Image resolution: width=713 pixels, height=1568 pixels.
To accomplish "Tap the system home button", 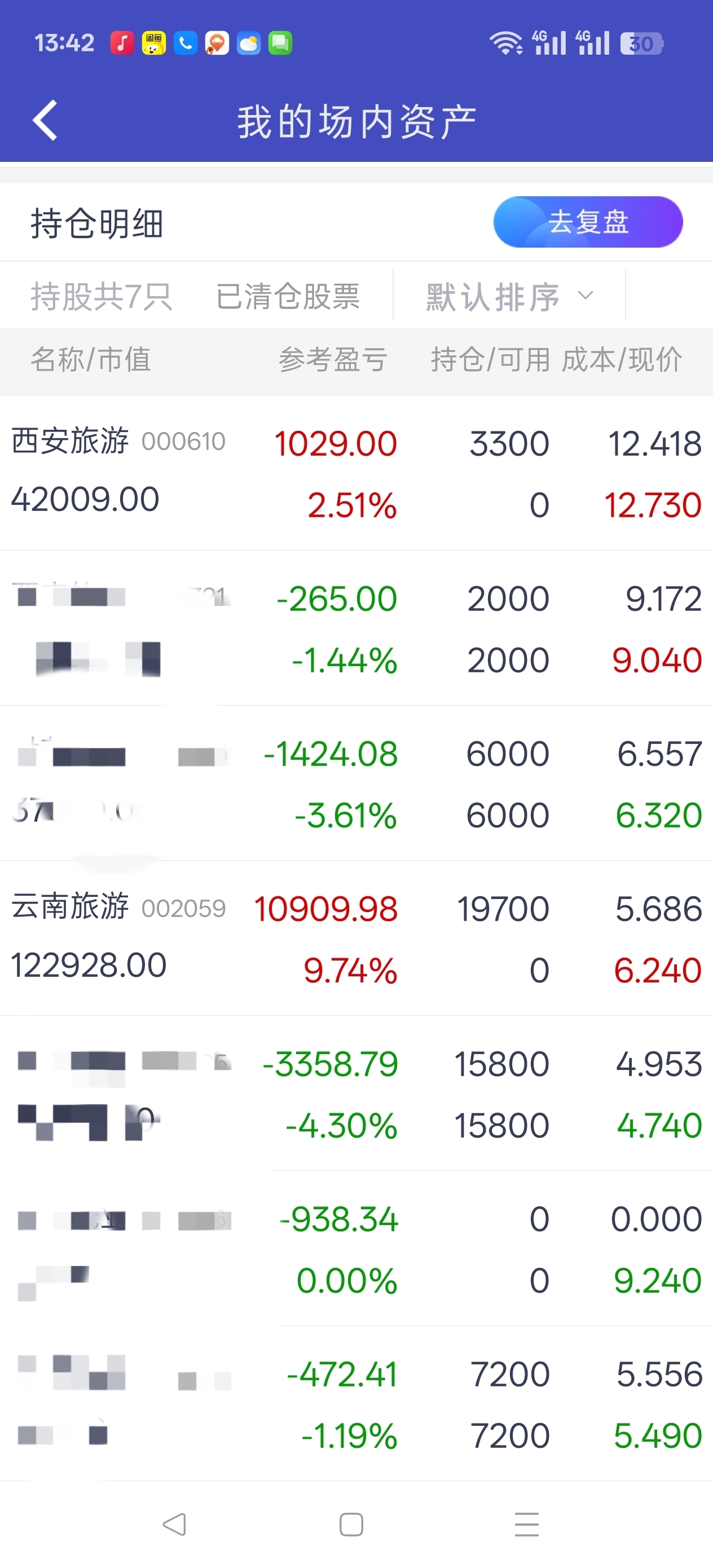I will click(x=351, y=1524).
